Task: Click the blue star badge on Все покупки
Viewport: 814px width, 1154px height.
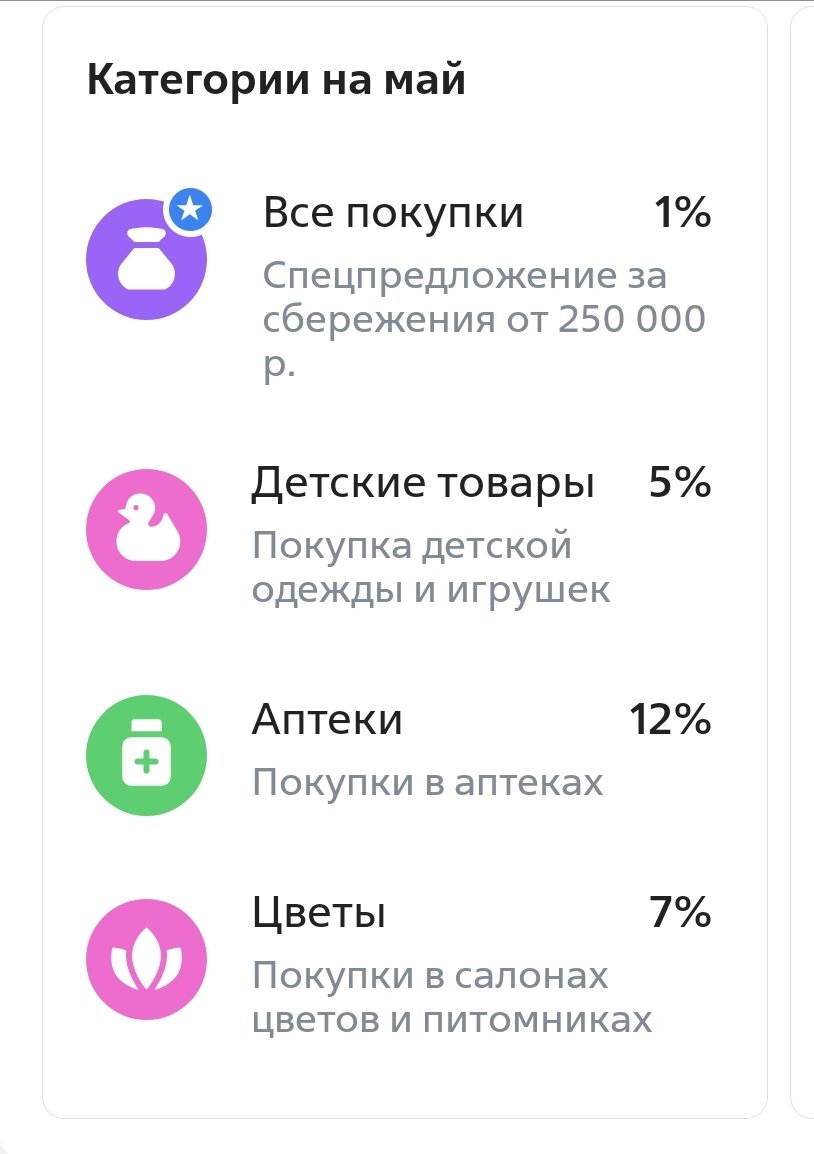Action: [x=190, y=208]
